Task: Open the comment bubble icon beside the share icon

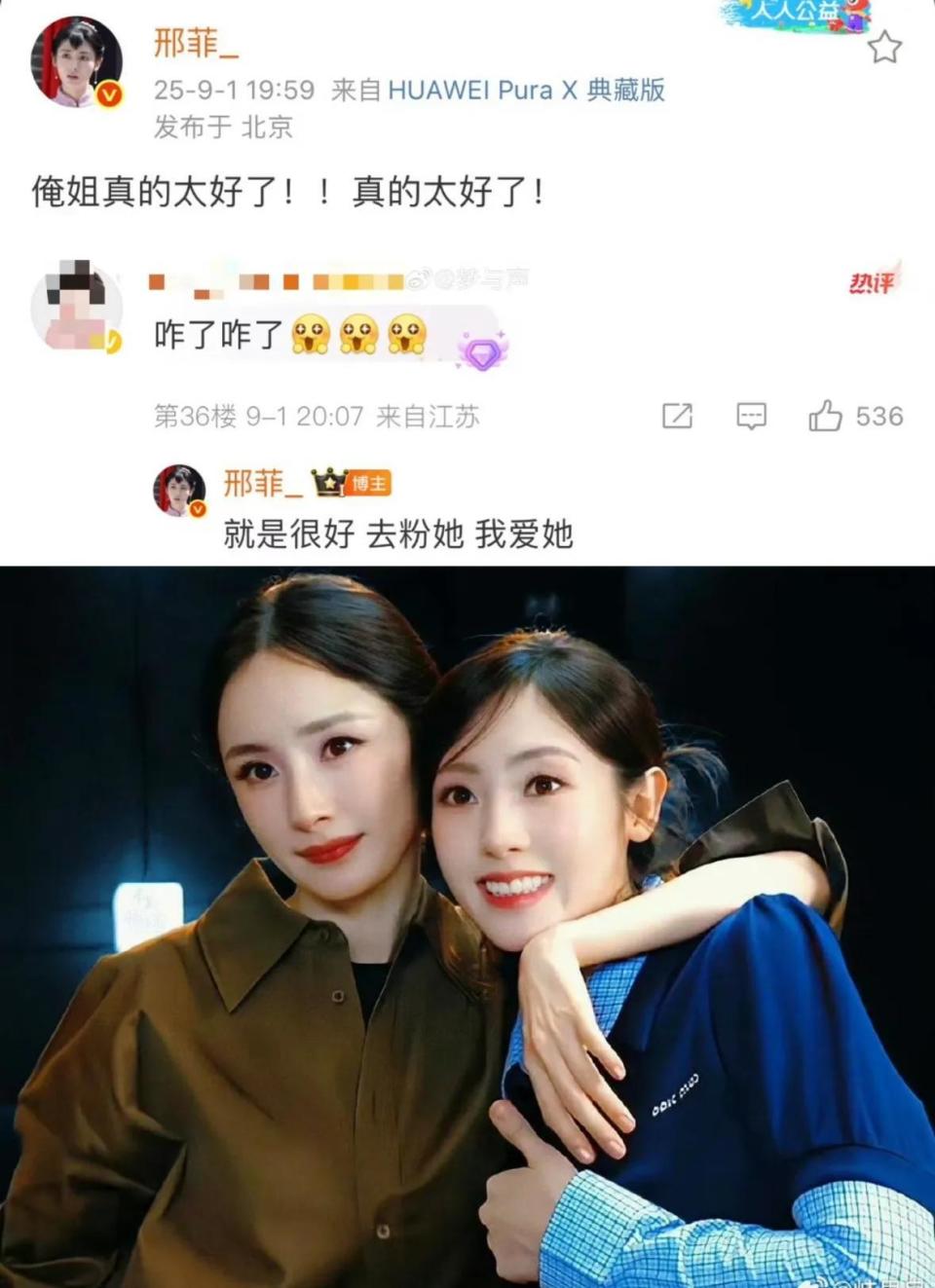Action: (749, 415)
